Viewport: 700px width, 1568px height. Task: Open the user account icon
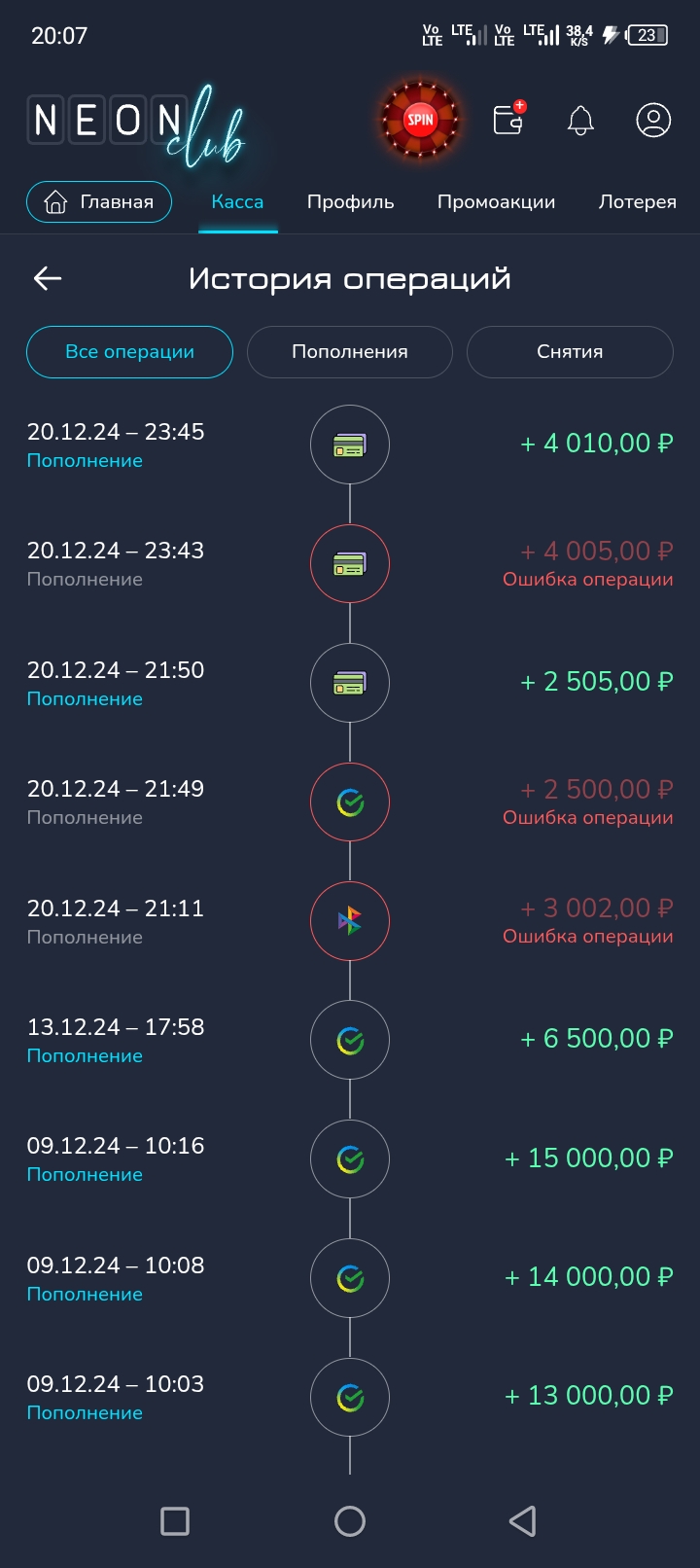point(653,120)
